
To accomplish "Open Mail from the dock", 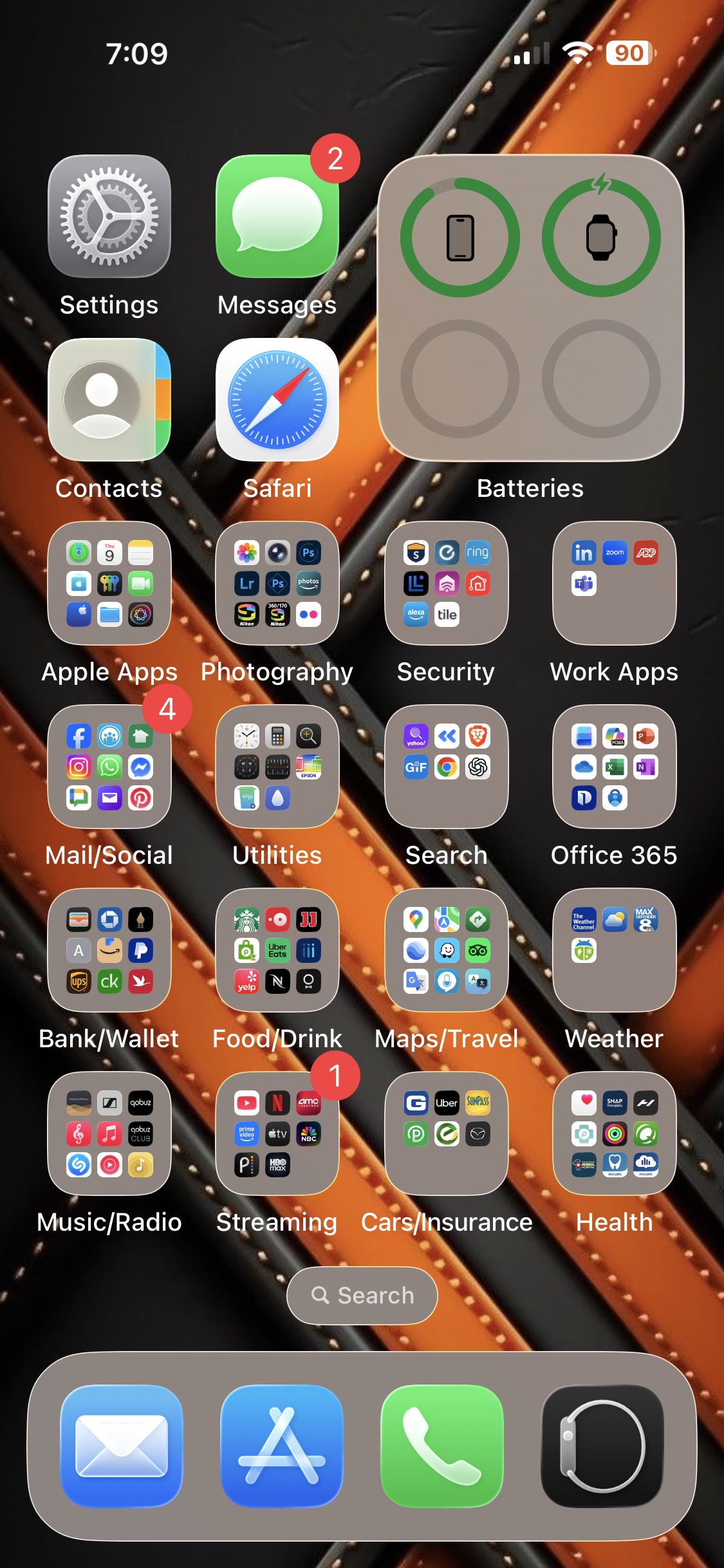I will click(122, 1446).
